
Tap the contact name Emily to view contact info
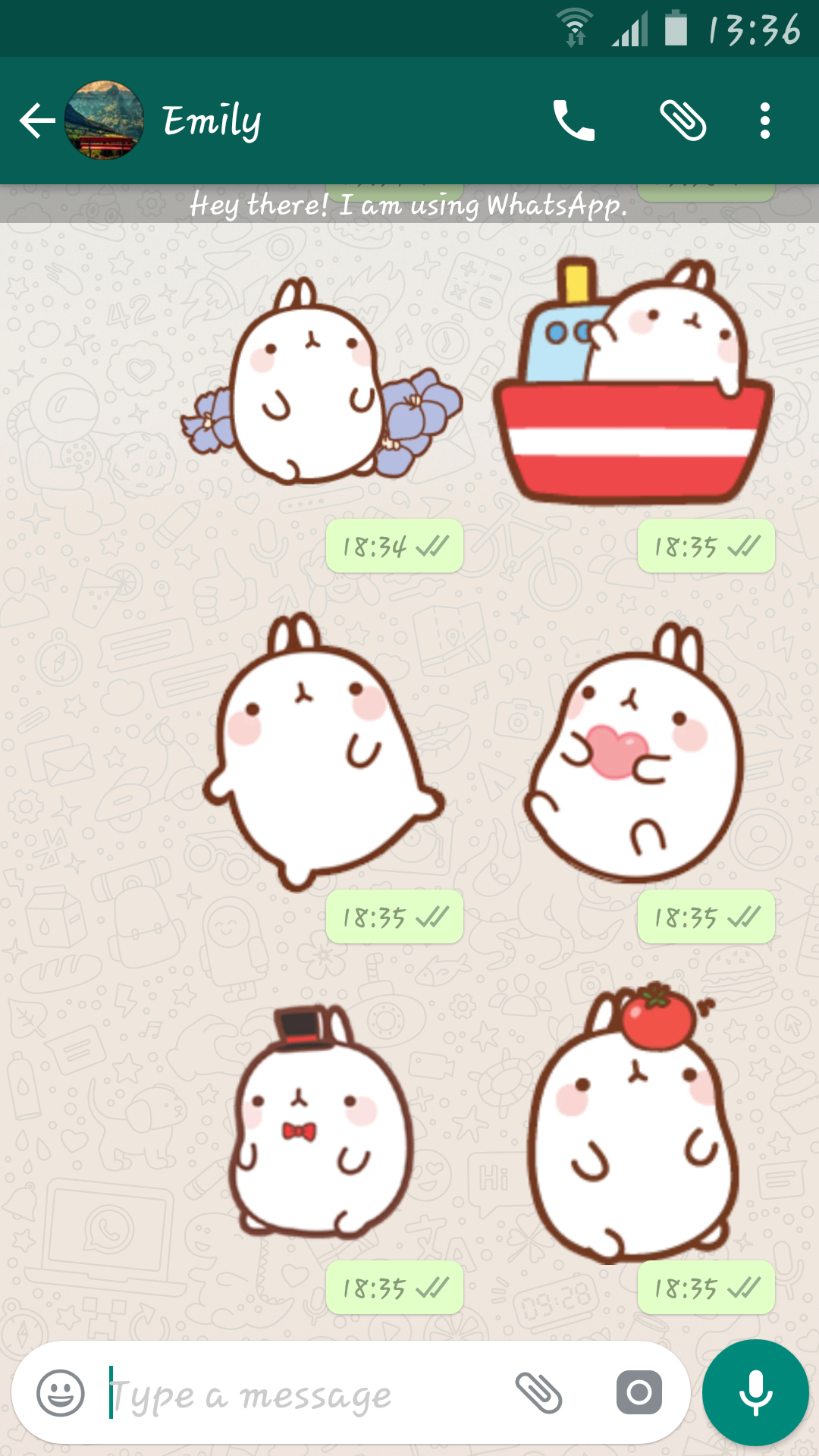pos(211,120)
